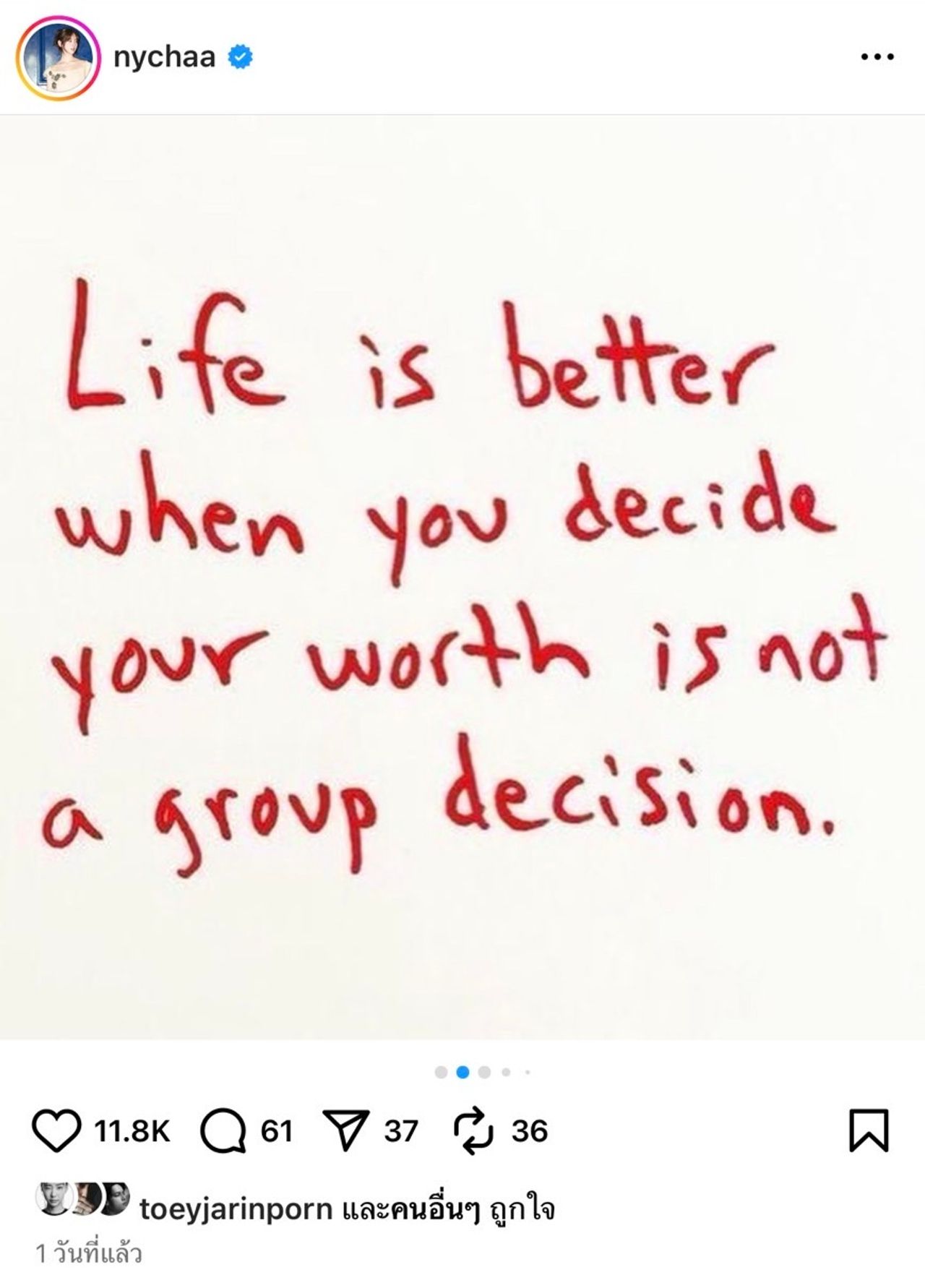Open the three-dot overflow menu
This screenshot has height=1288, width=925.
pyautogui.click(x=877, y=57)
